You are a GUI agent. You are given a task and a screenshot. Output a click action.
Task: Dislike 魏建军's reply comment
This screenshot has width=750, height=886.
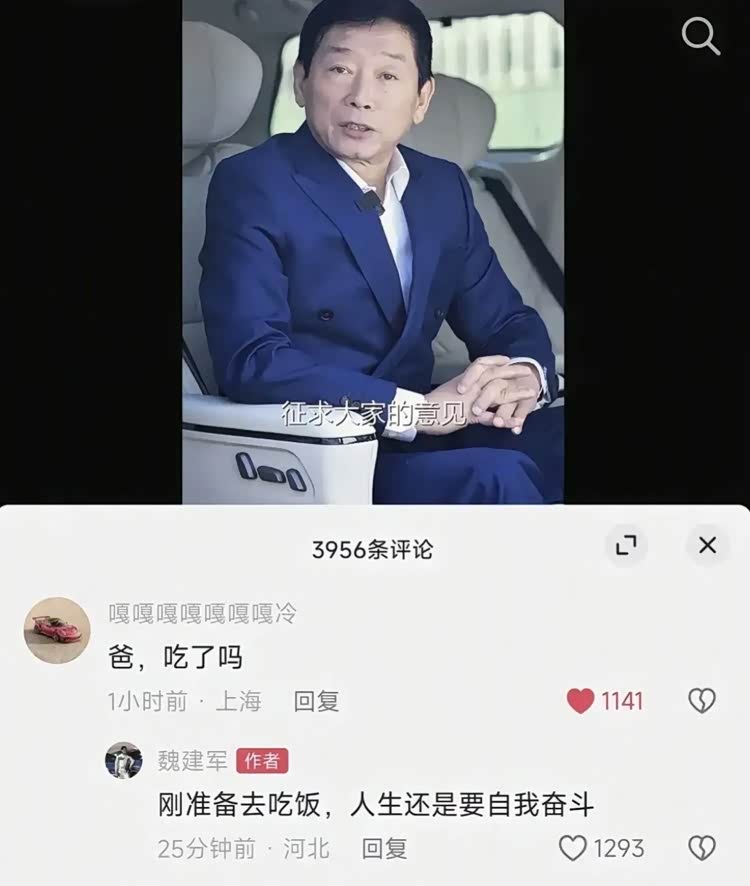[x=702, y=849]
